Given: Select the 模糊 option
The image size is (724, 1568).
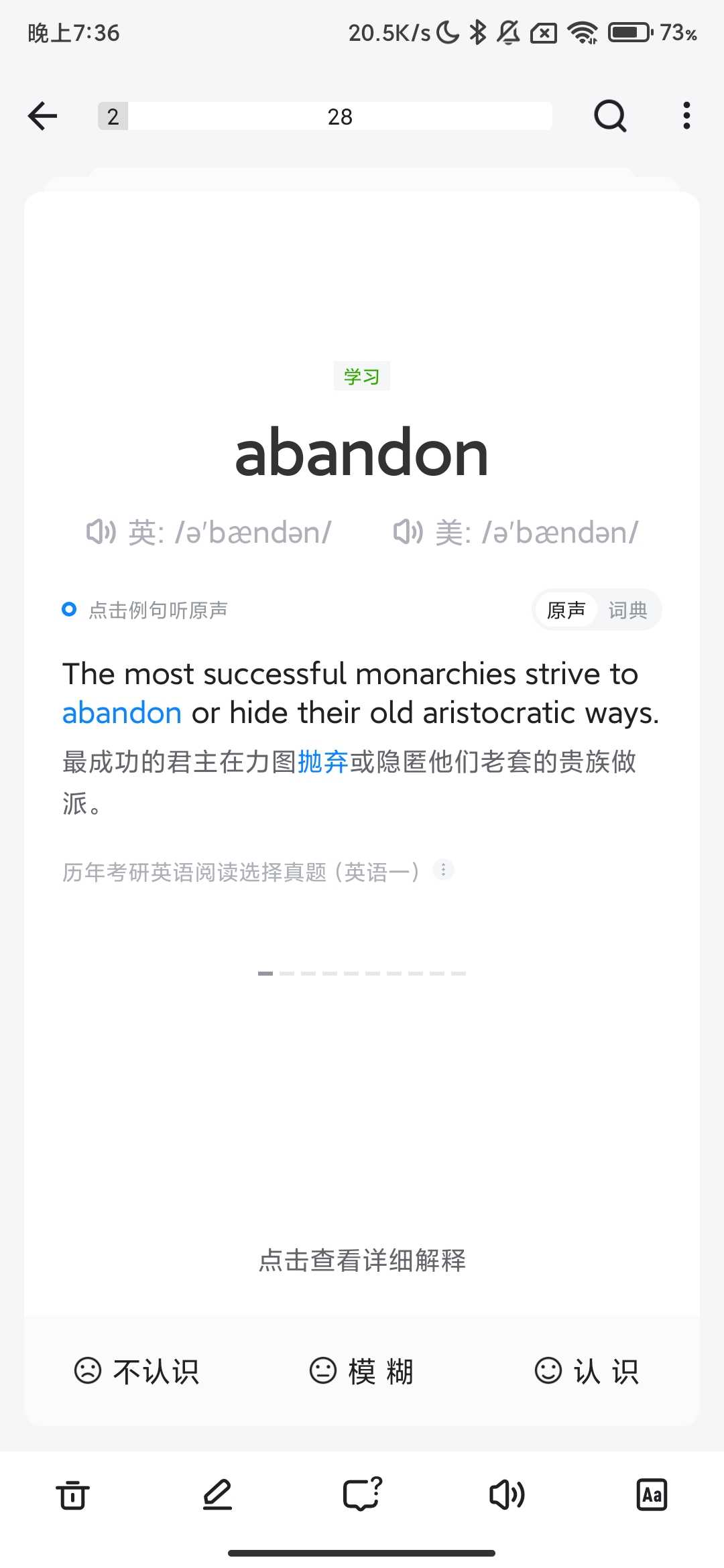Looking at the screenshot, I should pos(362,1372).
